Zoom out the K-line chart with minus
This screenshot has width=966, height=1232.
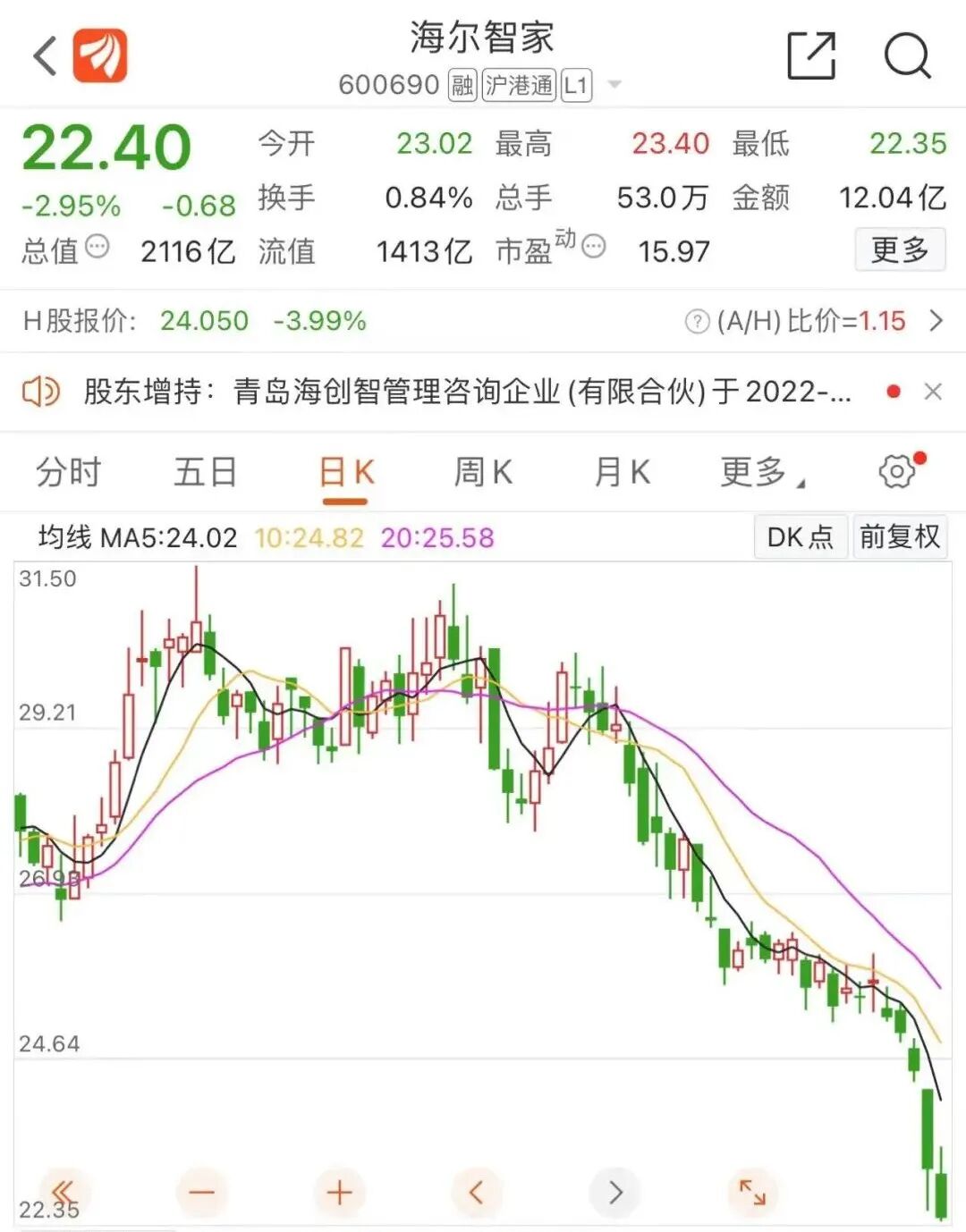202,1192
